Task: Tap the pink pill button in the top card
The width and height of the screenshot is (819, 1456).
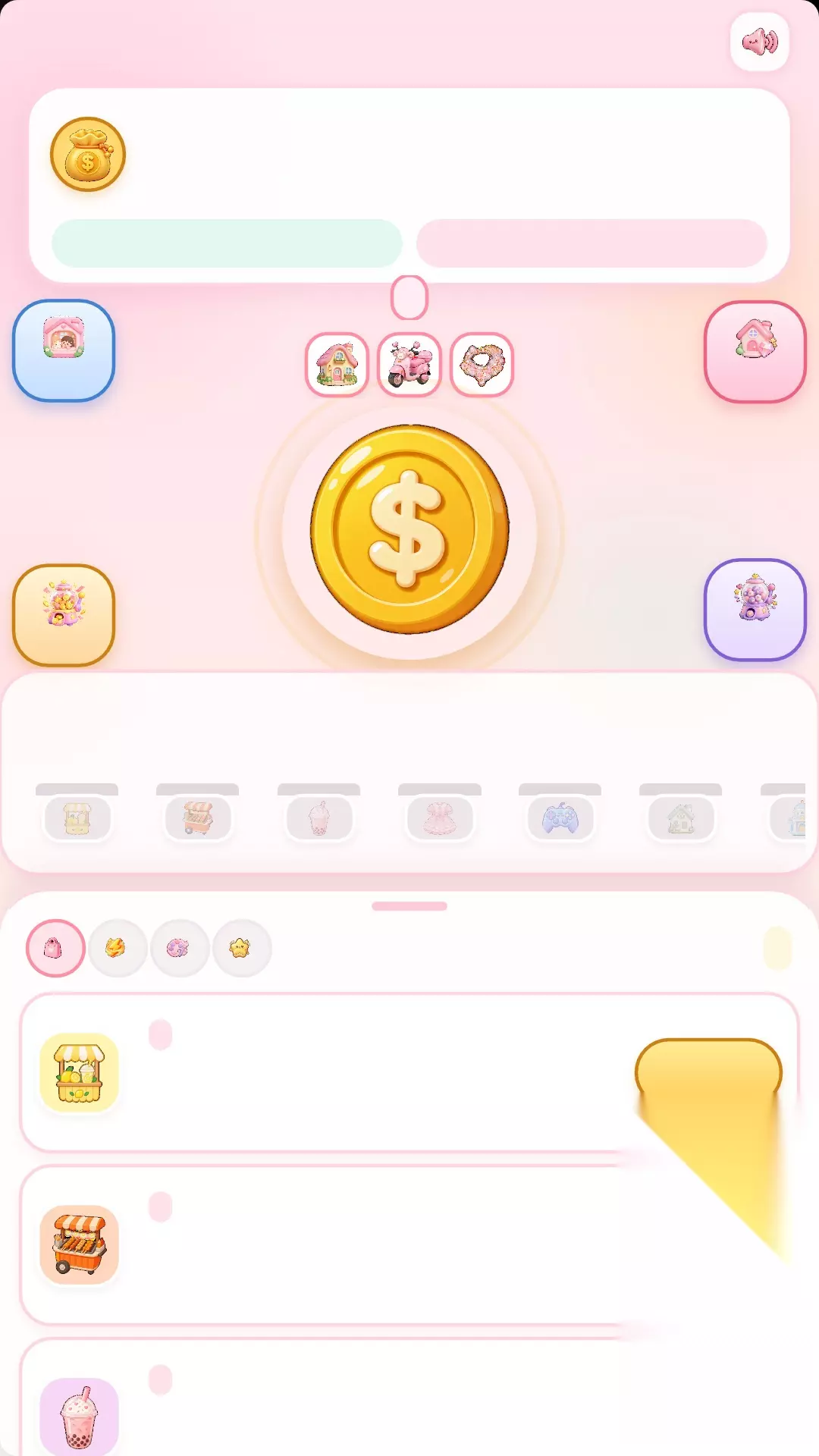Action: coord(591,243)
